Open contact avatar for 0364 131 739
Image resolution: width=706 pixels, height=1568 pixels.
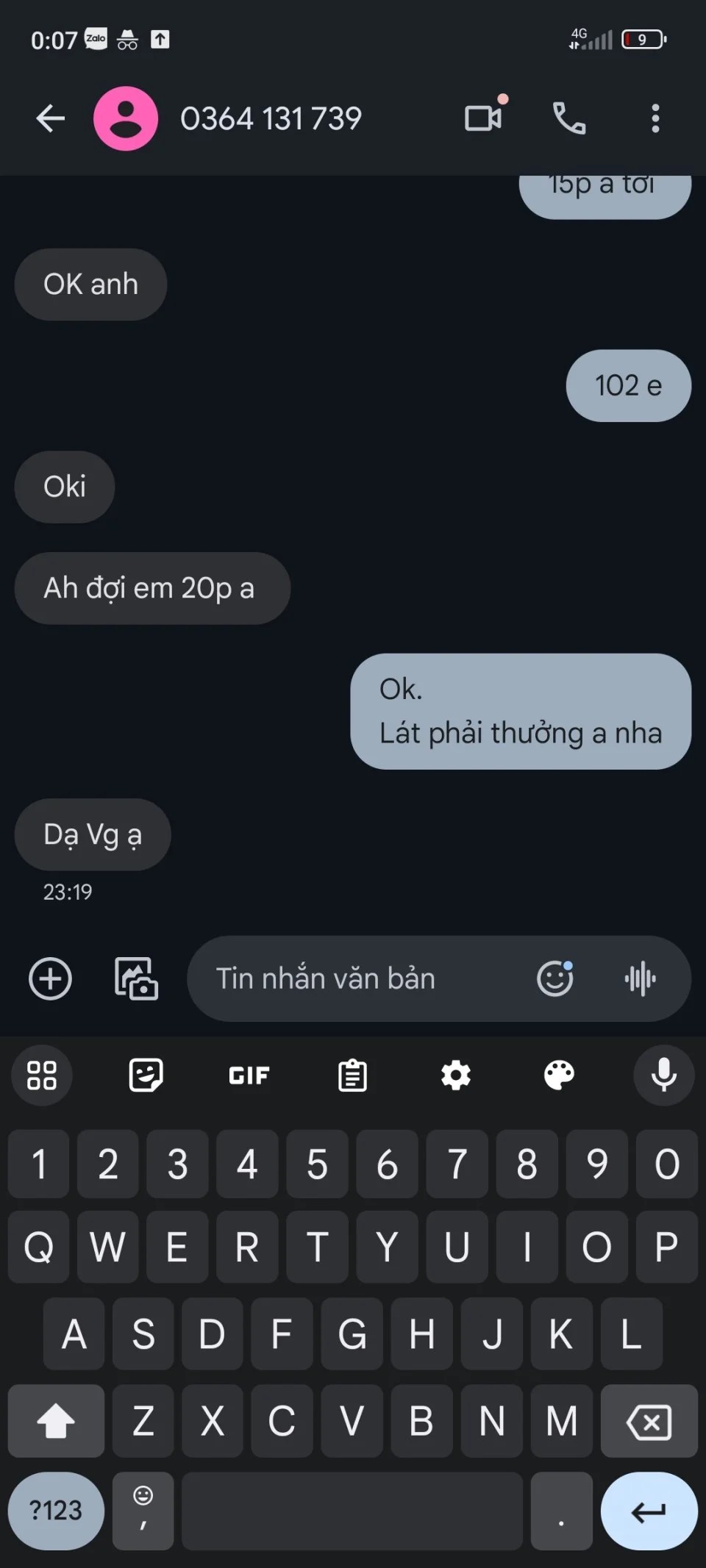tap(126, 118)
